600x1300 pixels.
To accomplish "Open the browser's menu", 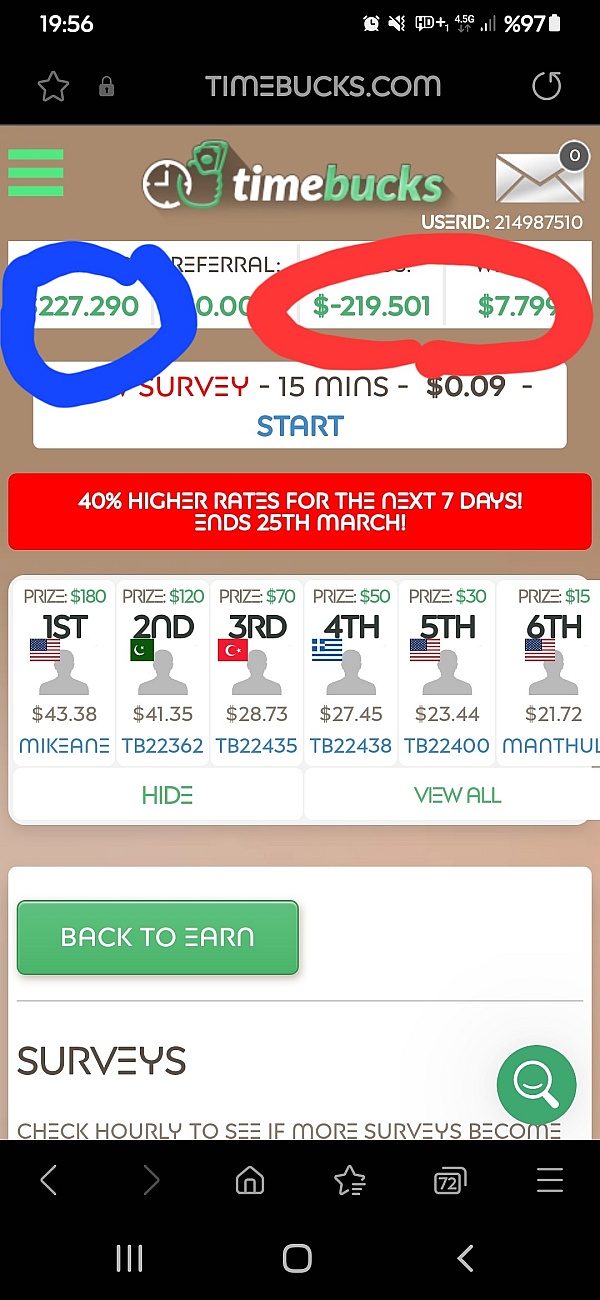I will point(549,1182).
